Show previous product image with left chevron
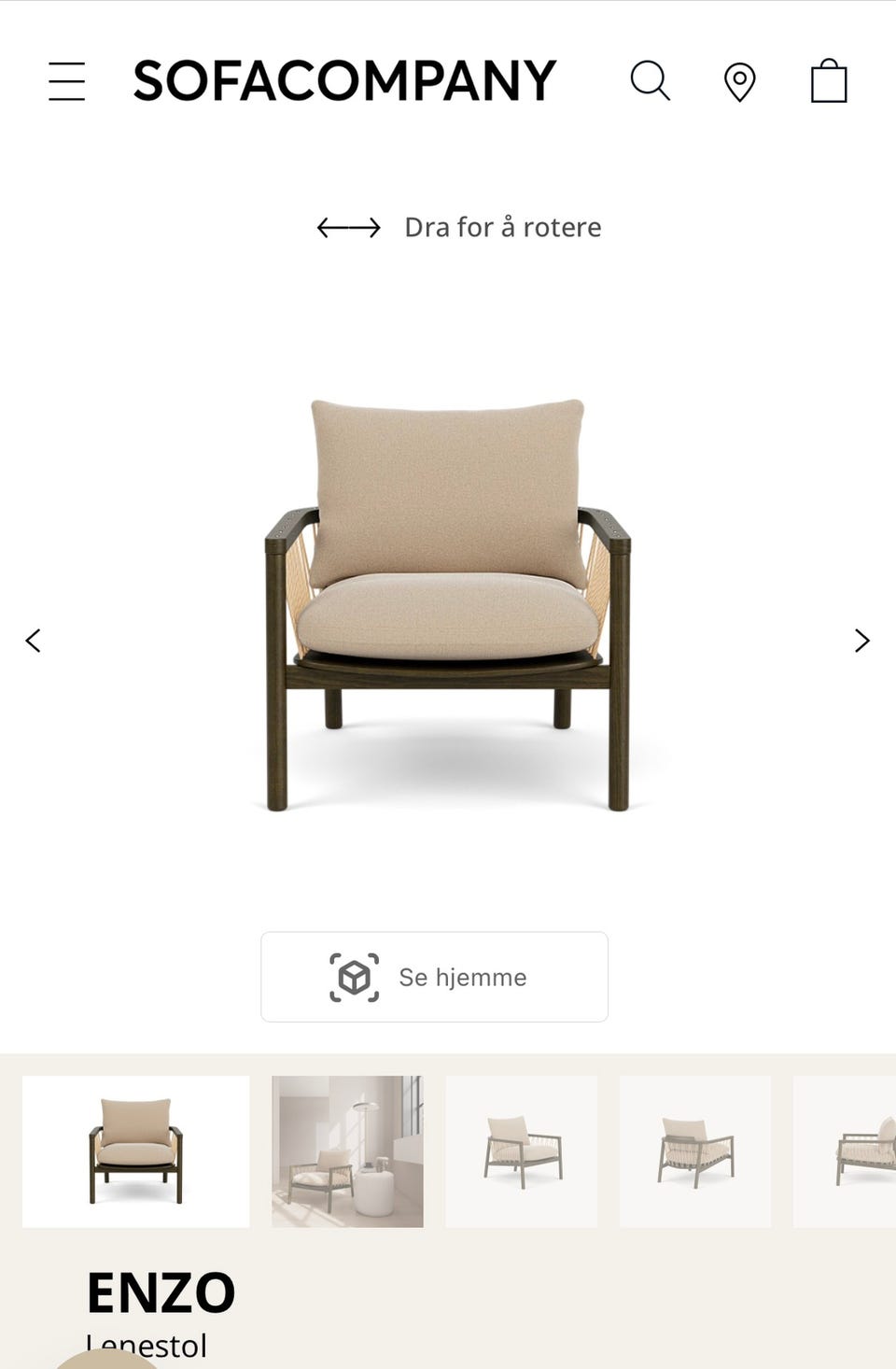This screenshot has width=896, height=1369. click(x=34, y=641)
